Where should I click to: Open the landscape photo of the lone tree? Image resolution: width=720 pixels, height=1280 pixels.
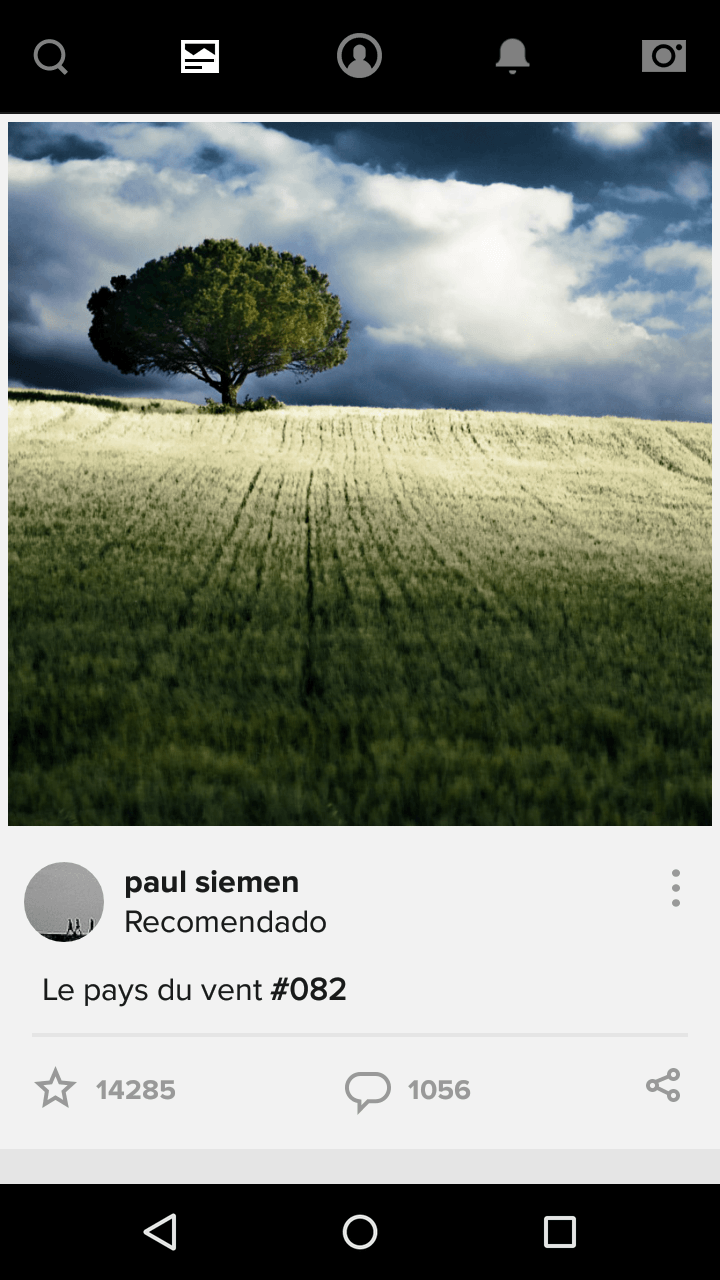(x=360, y=474)
